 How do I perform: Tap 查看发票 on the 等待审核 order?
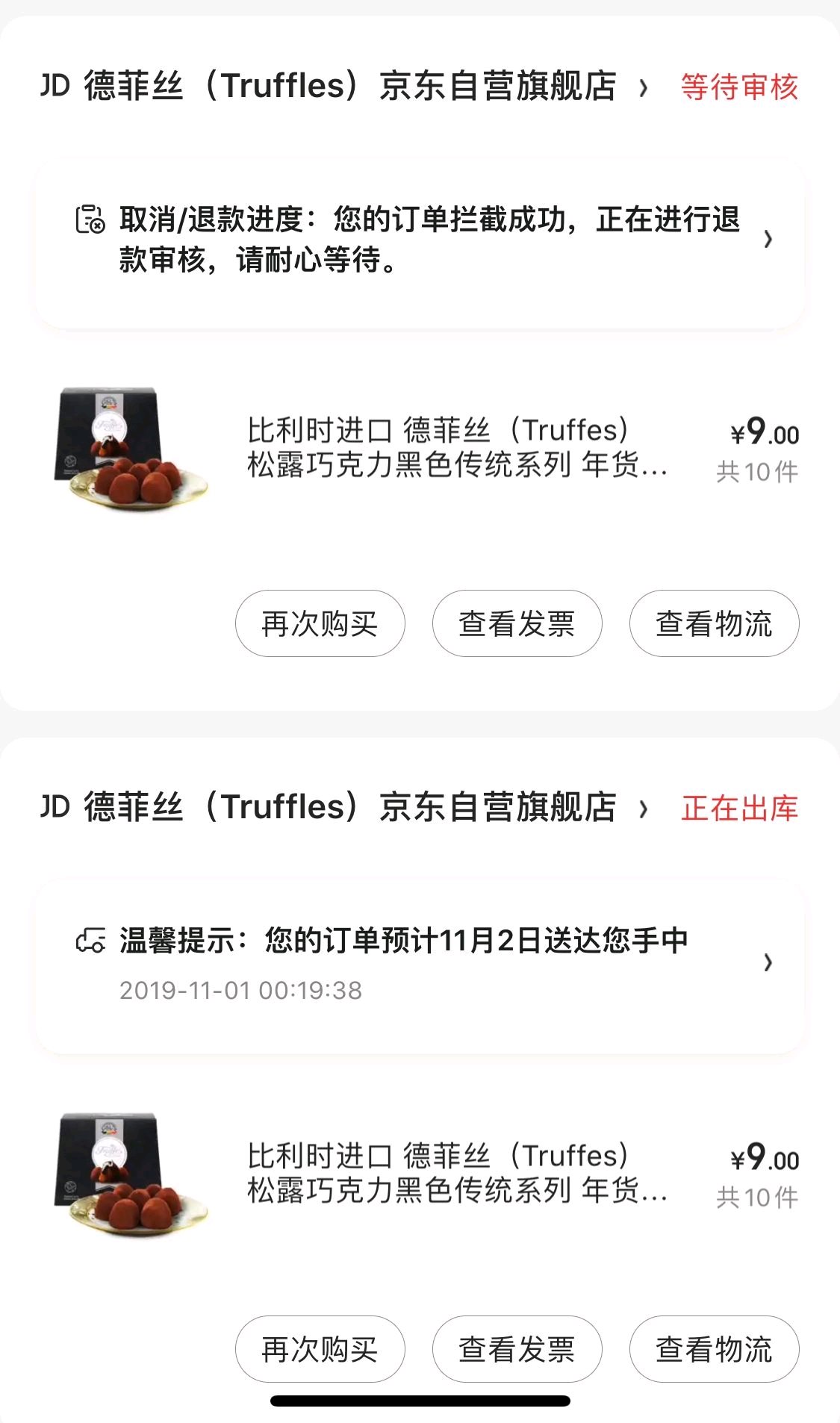tap(517, 624)
